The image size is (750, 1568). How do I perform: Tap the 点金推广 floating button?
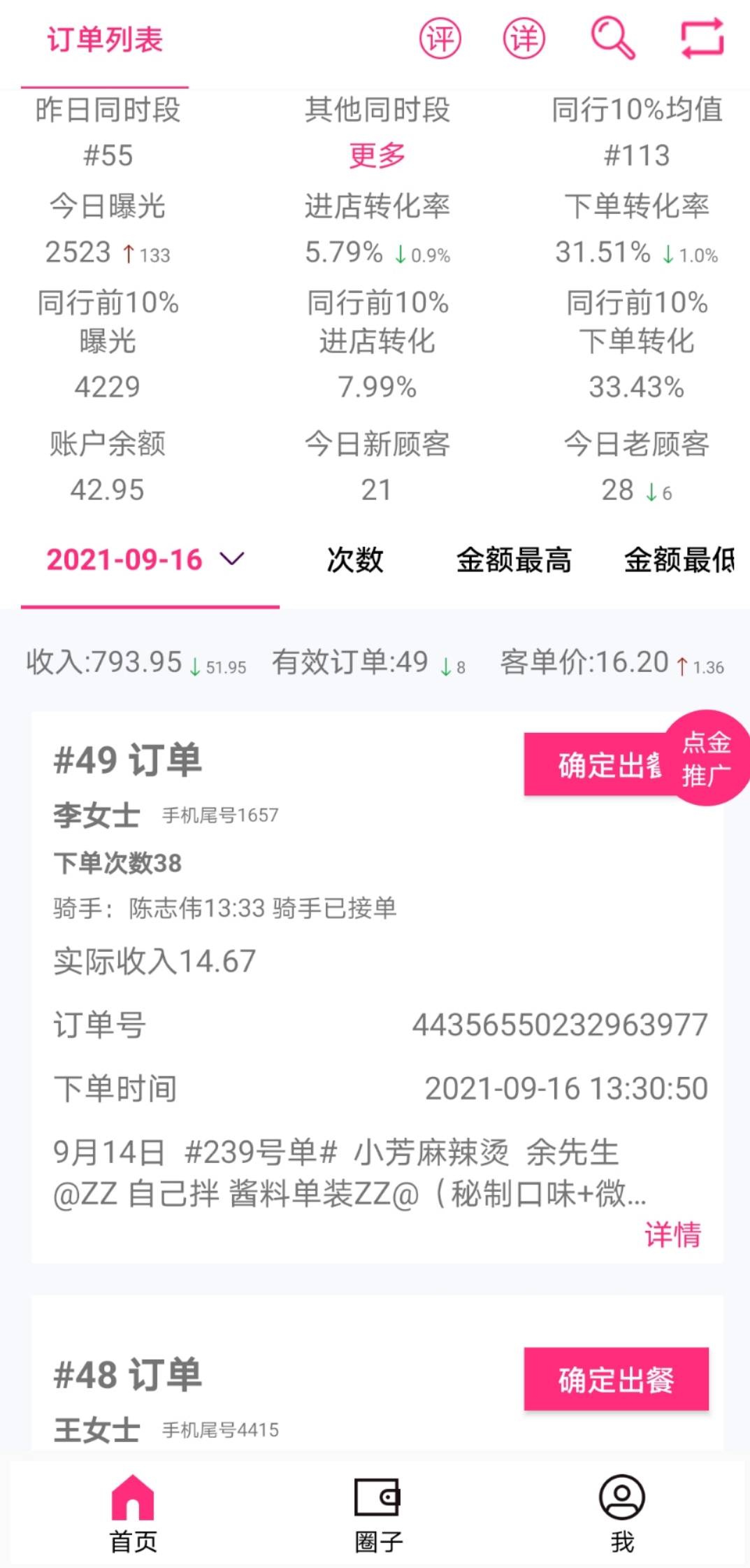707,759
